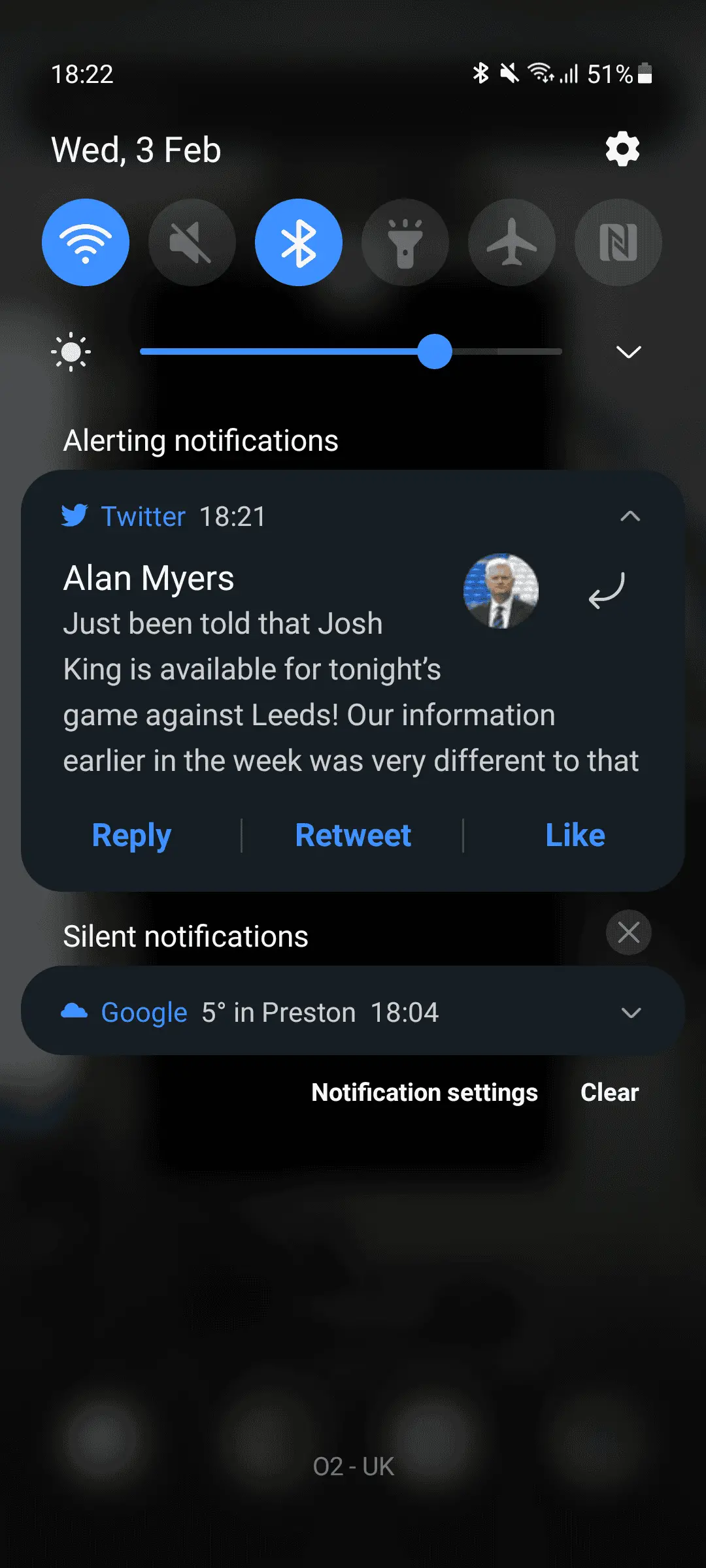Dismiss all silent notifications
Image resolution: width=706 pixels, height=1568 pixels.
pyautogui.click(x=629, y=932)
